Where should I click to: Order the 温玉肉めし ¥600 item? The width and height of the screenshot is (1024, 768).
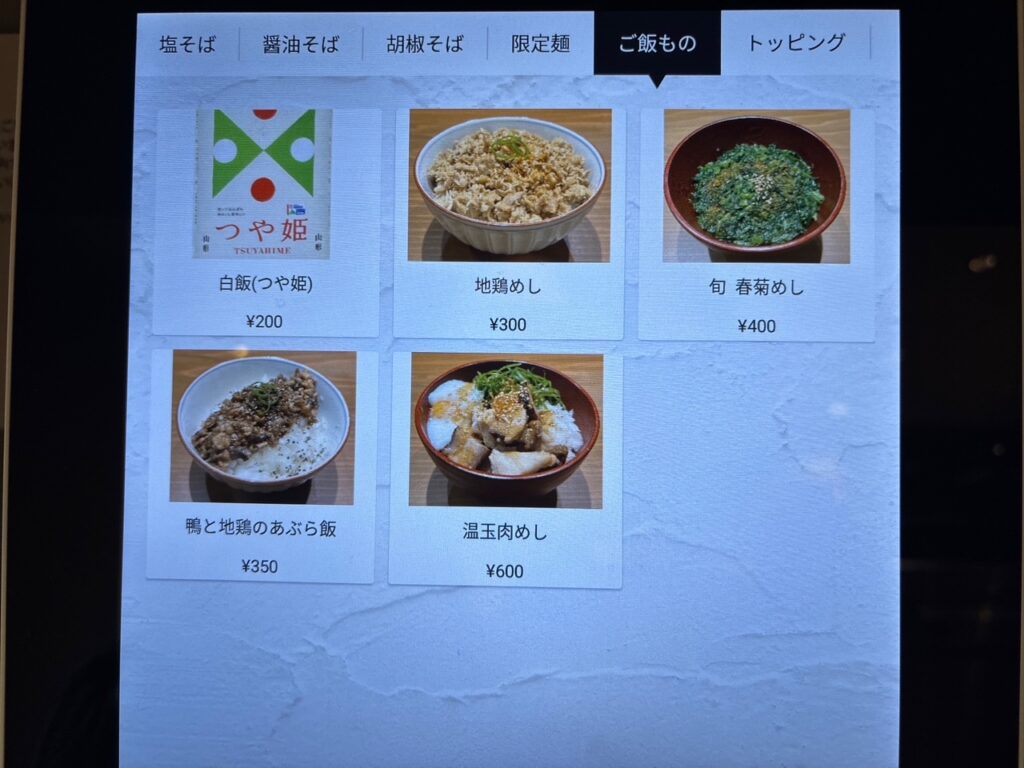coord(505,468)
